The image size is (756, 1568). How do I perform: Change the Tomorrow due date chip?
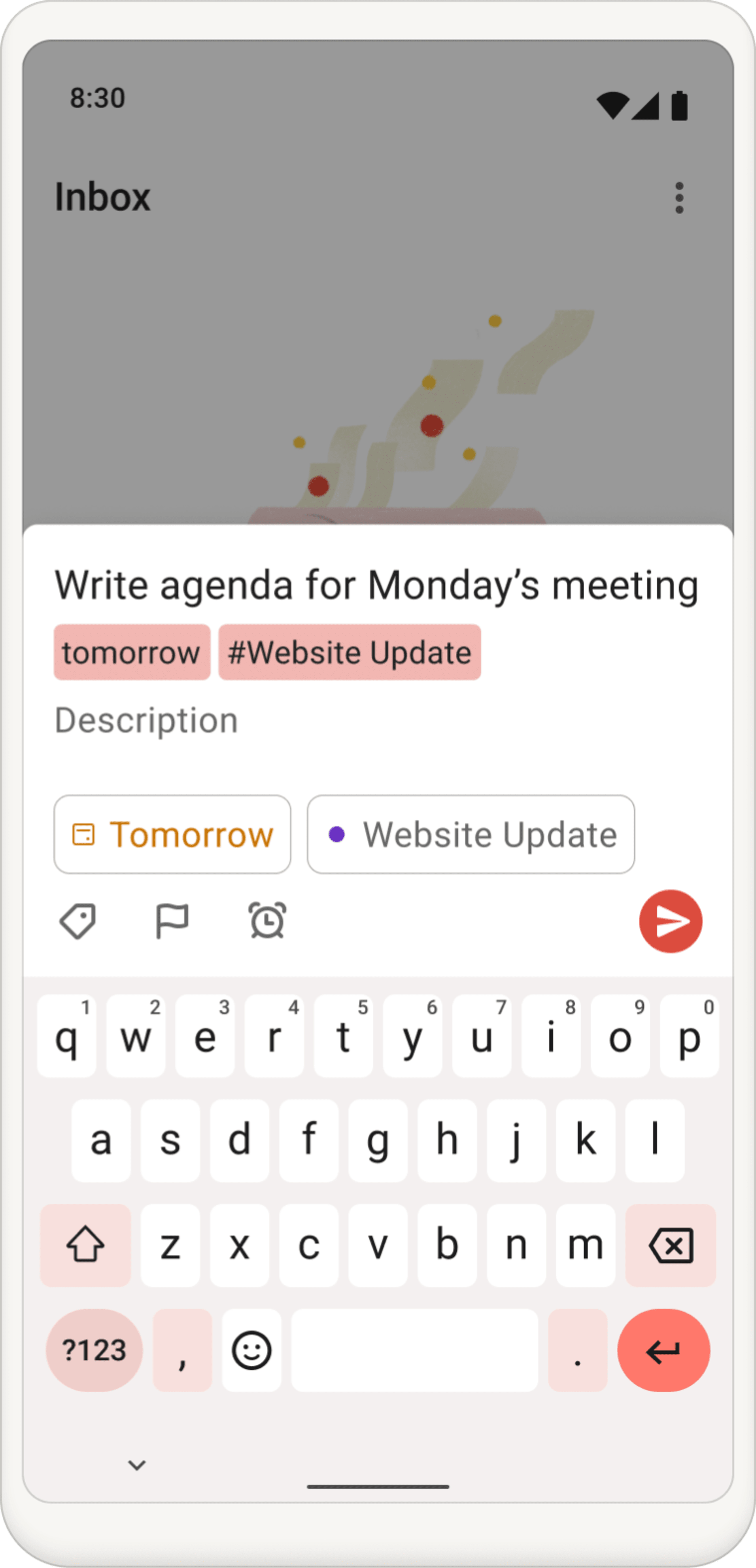(x=172, y=834)
